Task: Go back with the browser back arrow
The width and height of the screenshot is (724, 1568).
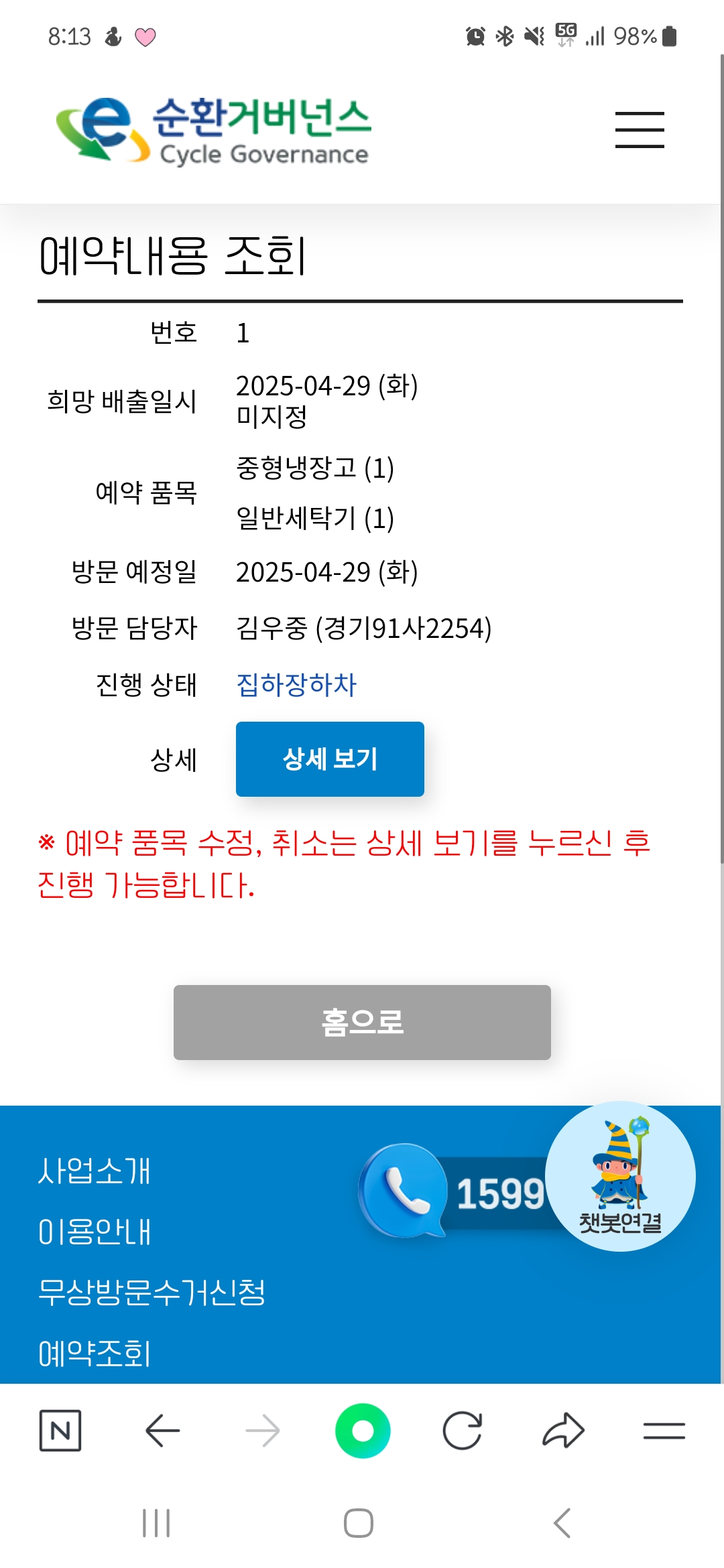Action: pos(162,1431)
